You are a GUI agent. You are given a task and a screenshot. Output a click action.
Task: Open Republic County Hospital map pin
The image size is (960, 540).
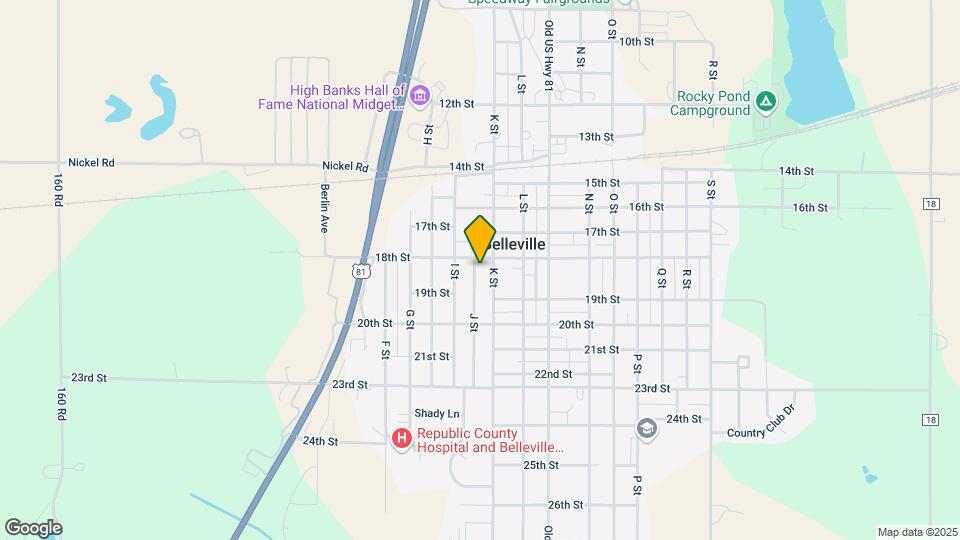coord(402,438)
